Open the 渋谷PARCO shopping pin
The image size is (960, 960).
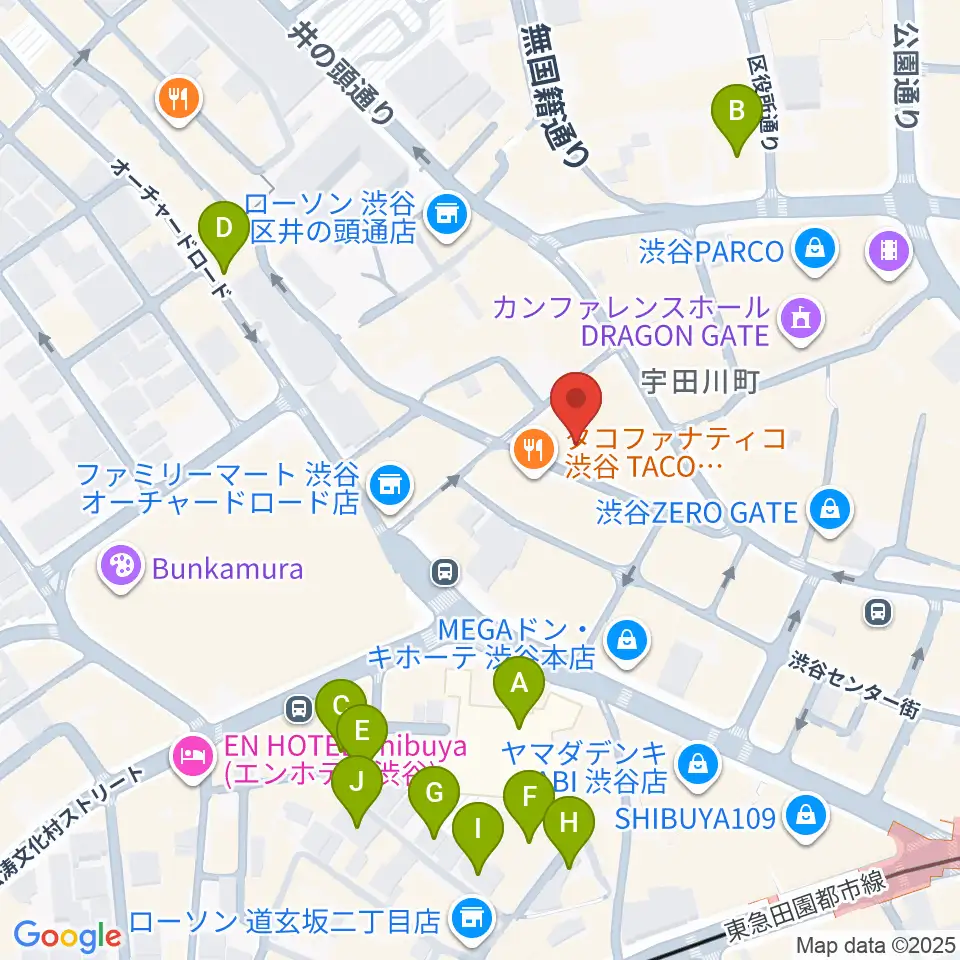pyautogui.click(x=815, y=251)
